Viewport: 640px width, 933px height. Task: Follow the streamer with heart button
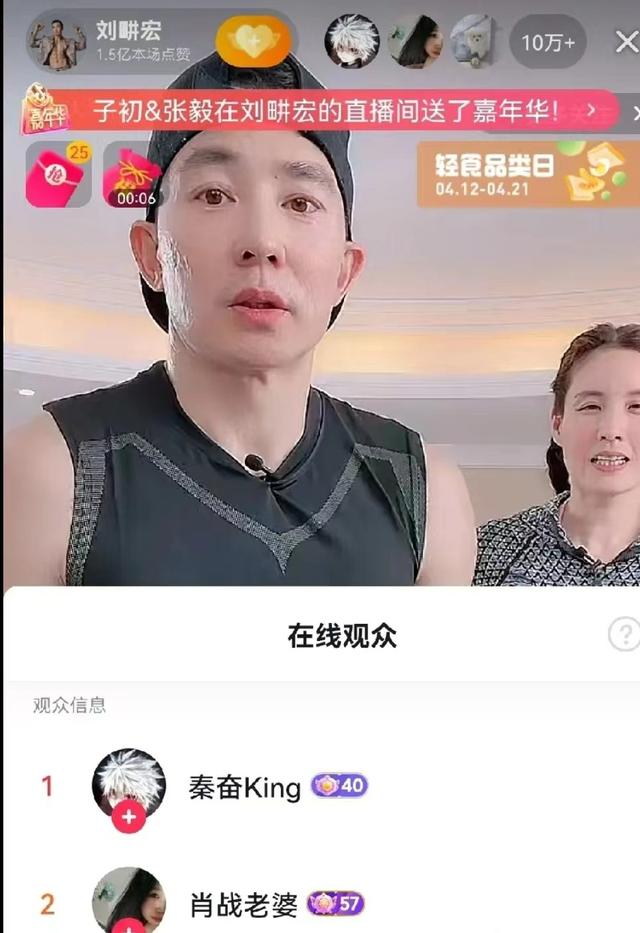[253, 41]
